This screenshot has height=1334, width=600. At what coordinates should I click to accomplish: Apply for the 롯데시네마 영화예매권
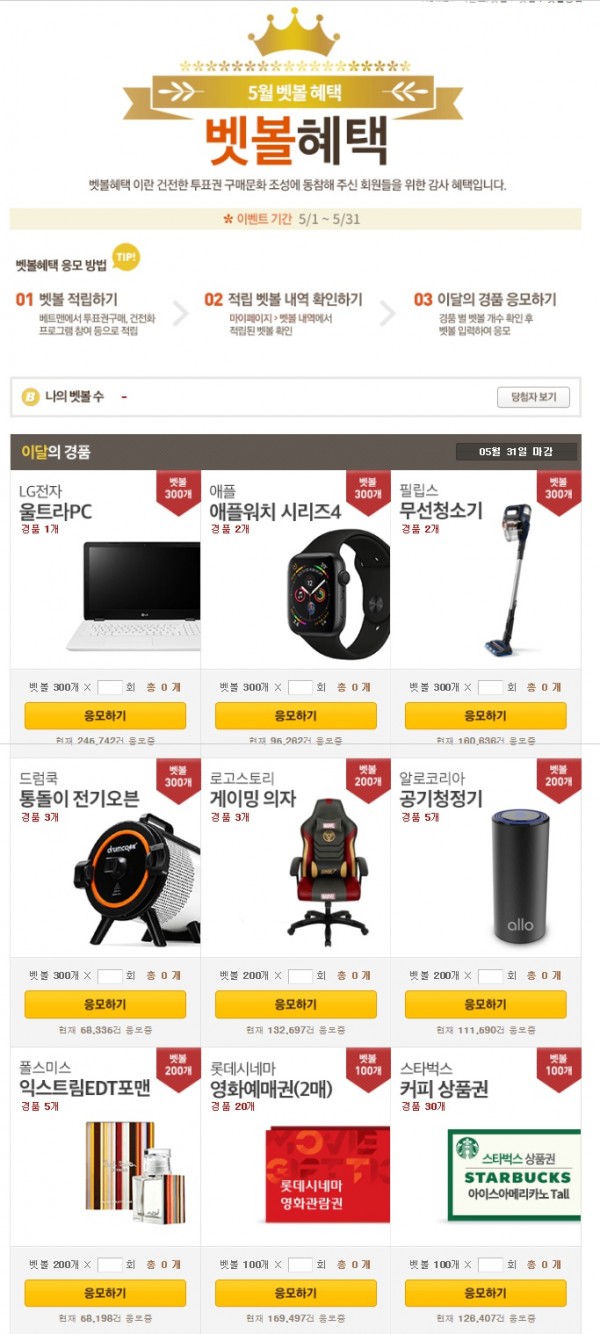(x=295, y=1293)
